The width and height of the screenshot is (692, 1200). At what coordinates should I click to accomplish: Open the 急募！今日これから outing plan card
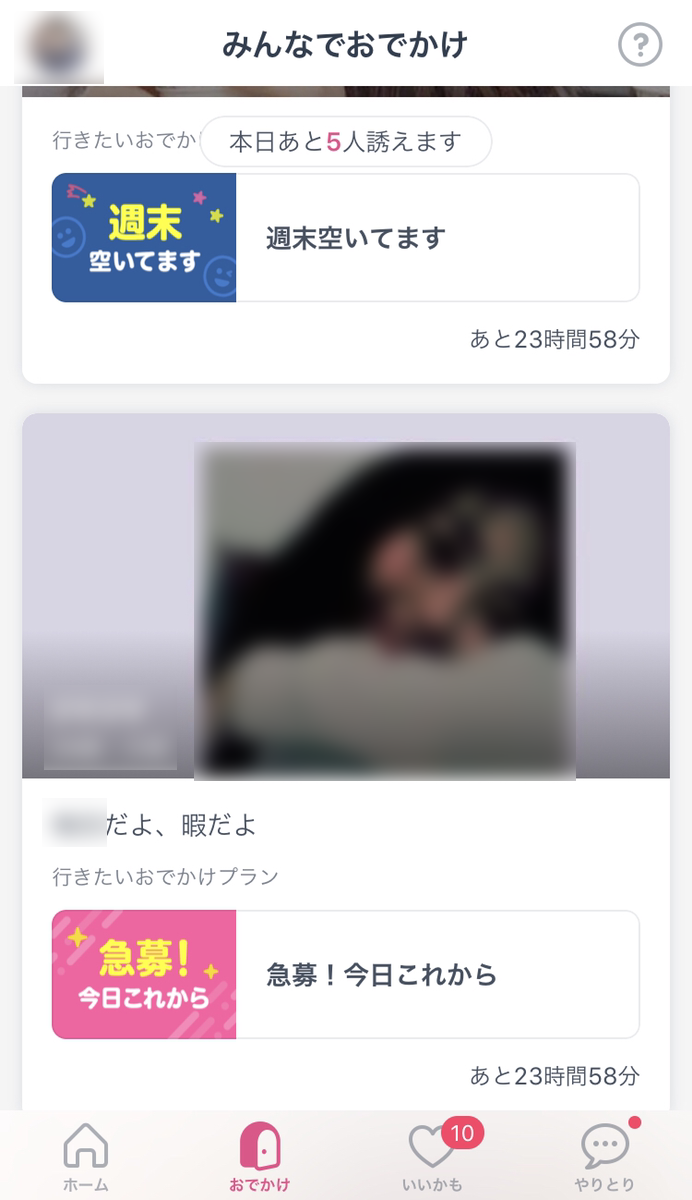[x=345, y=974]
